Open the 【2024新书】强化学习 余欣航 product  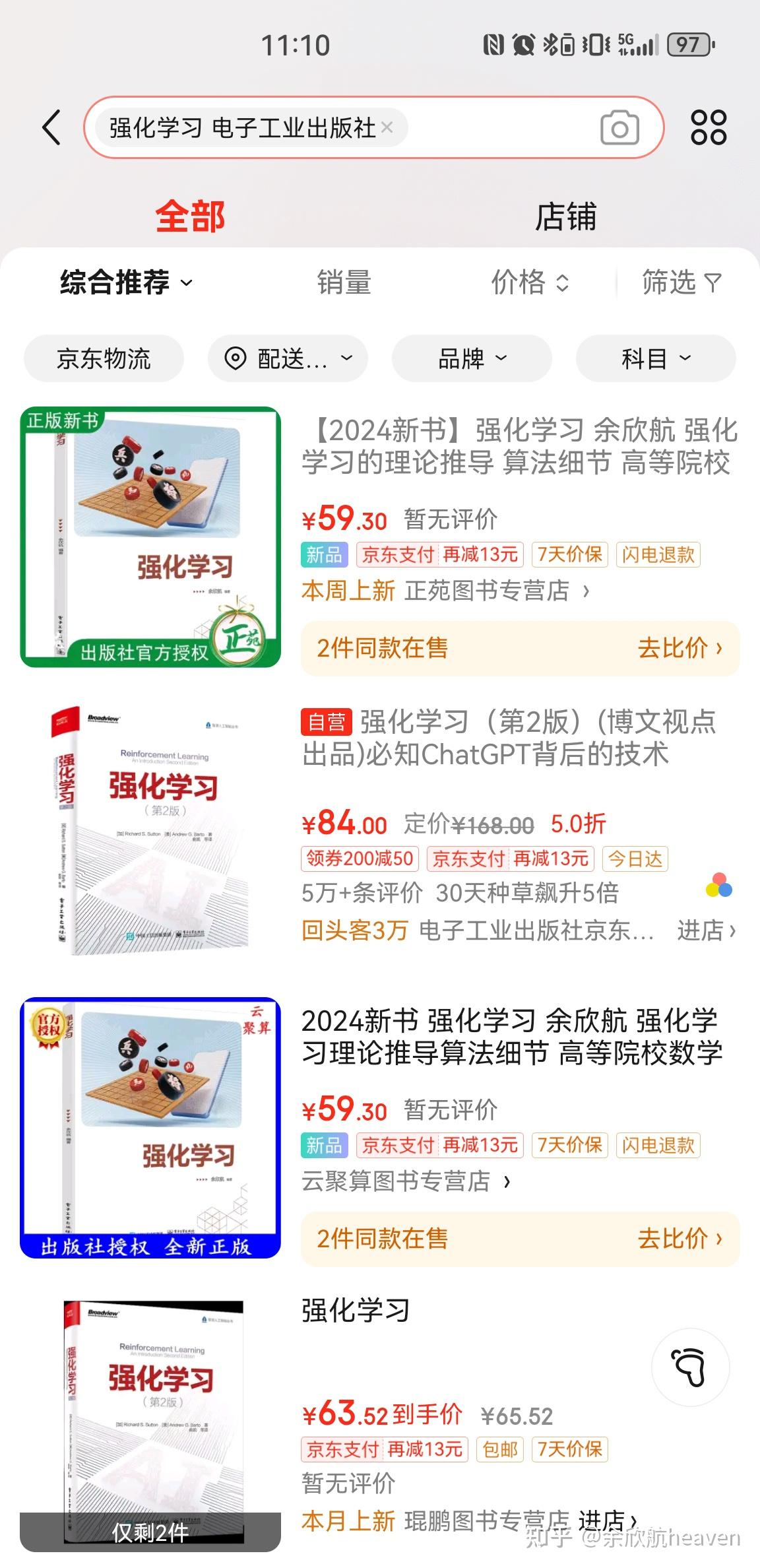[519, 446]
